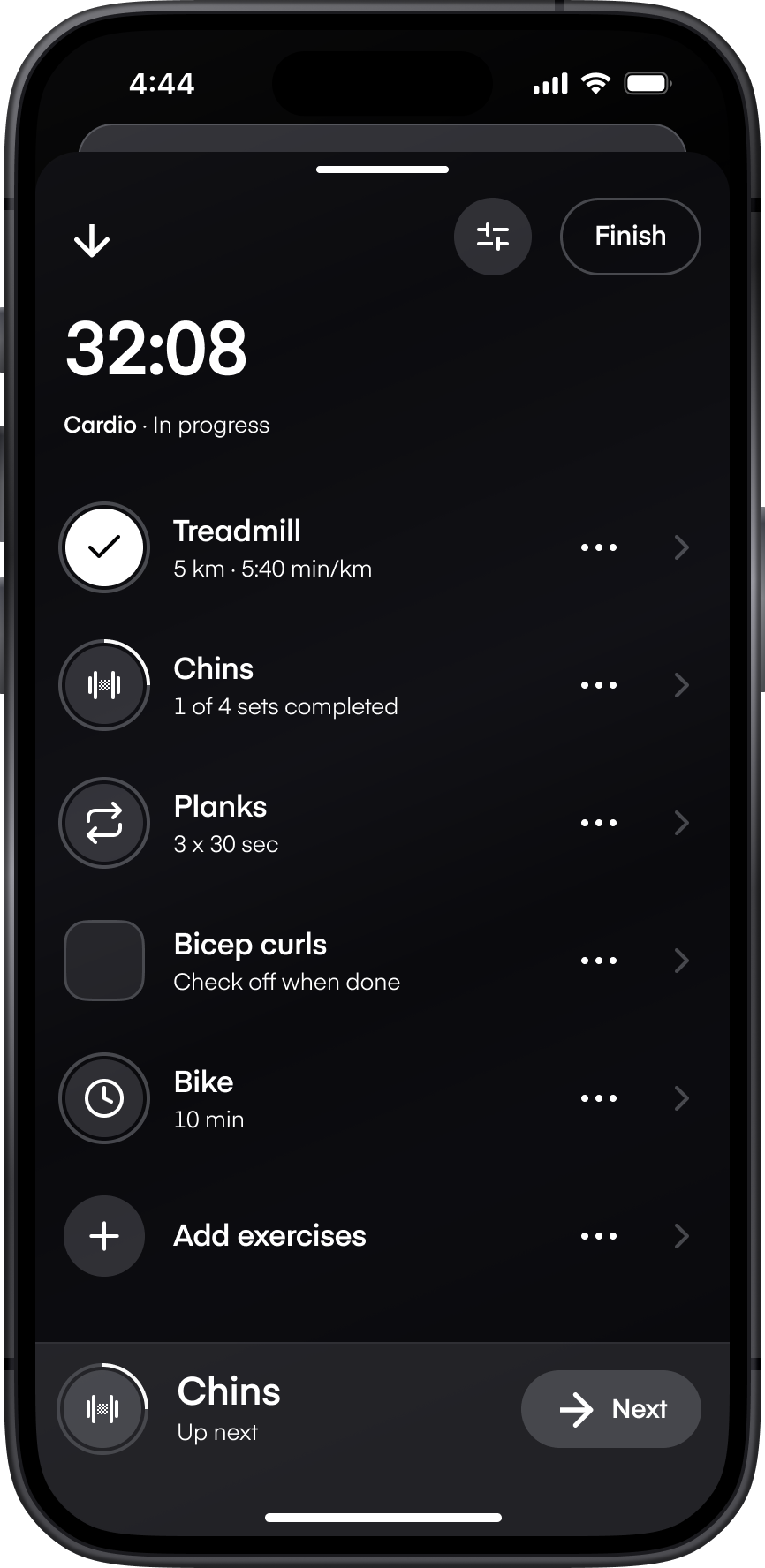Screen dimensions: 765x1568
Task: Open the Treadmill detail view via its chevron
Action: [x=681, y=547]
